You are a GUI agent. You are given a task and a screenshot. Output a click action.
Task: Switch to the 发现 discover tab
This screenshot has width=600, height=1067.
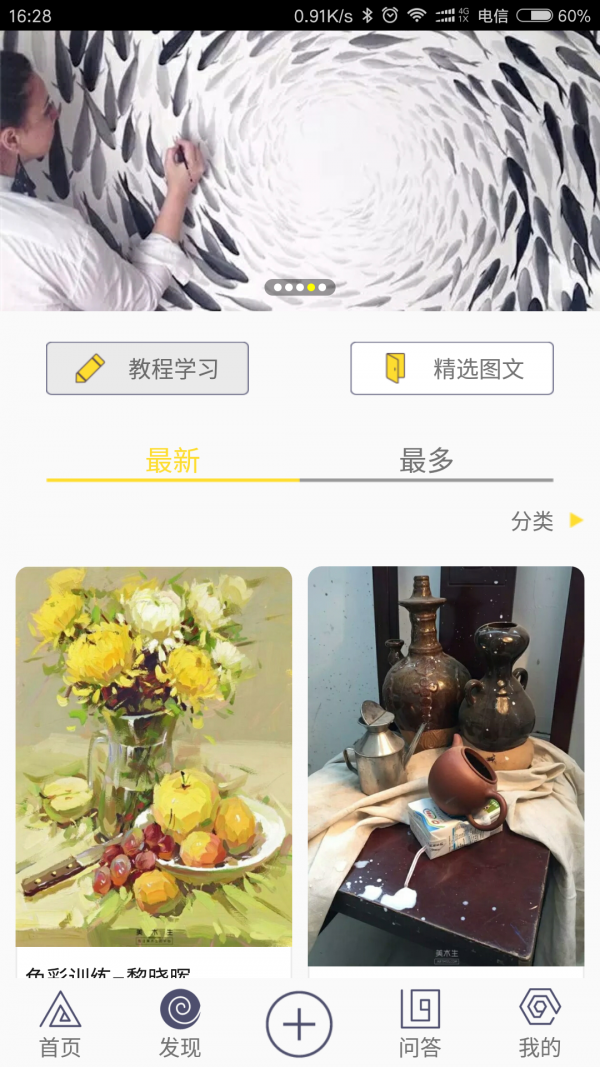pyautogui.click(x=180, y=1024)
